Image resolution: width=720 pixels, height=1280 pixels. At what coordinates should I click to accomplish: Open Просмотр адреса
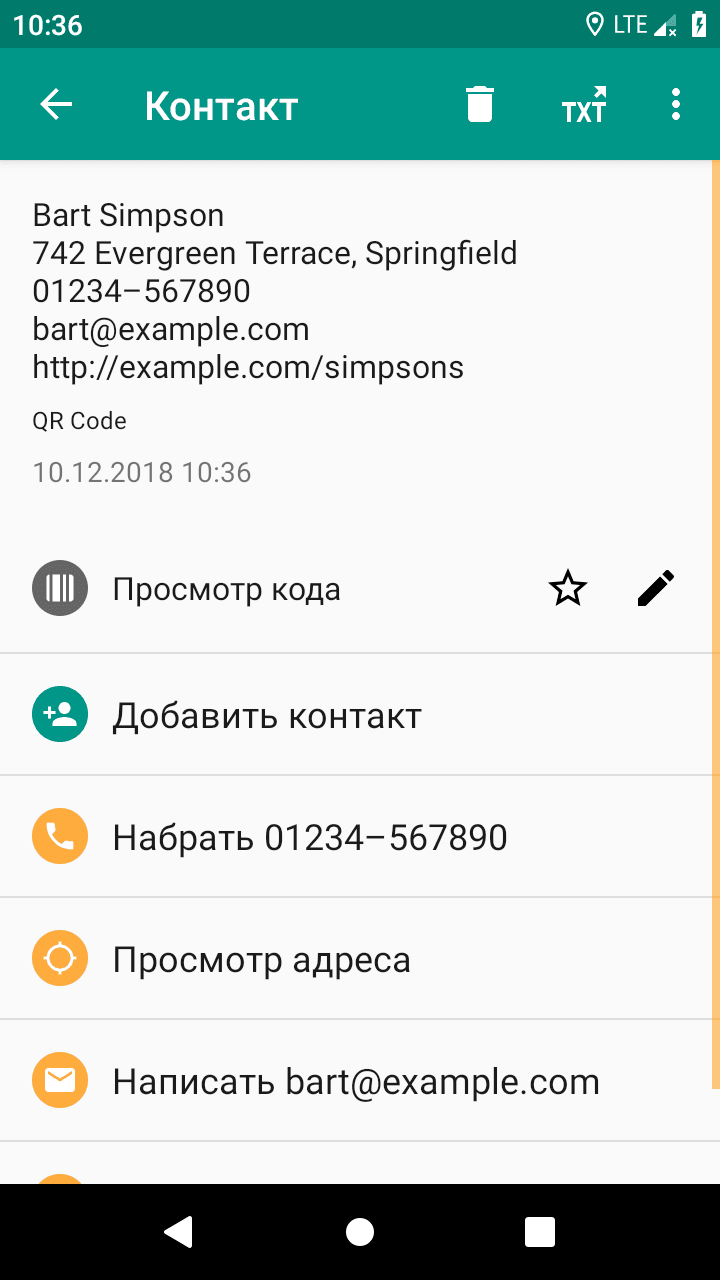coord(261,960)
